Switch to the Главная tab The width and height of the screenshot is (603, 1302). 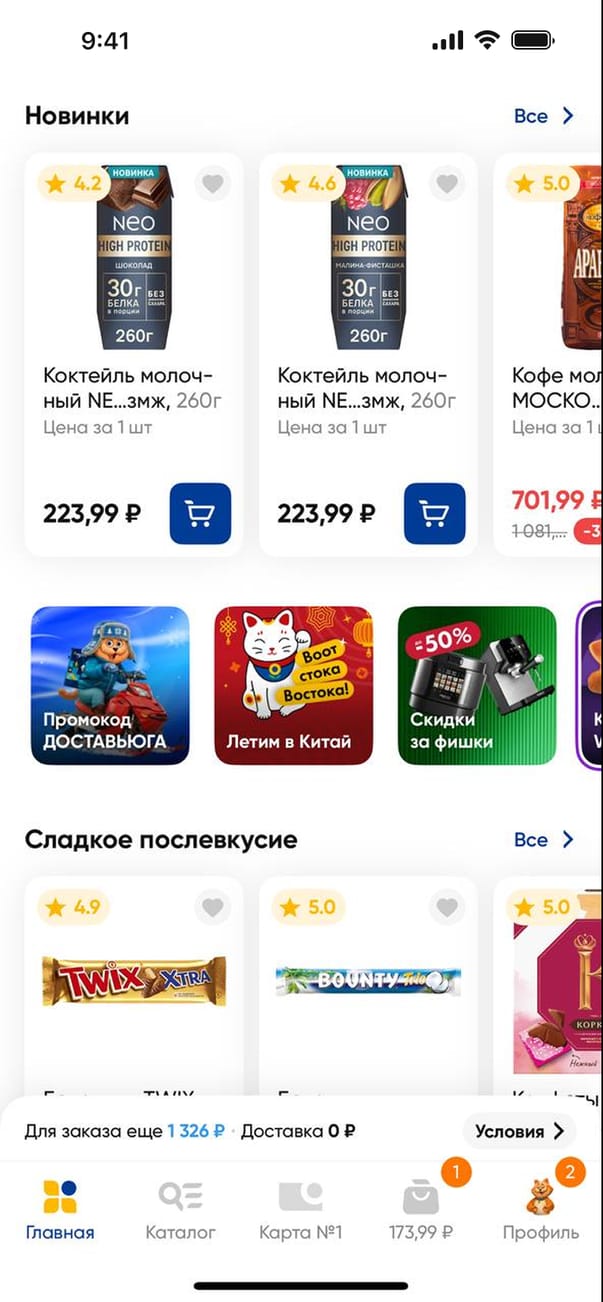(60, 1210)
